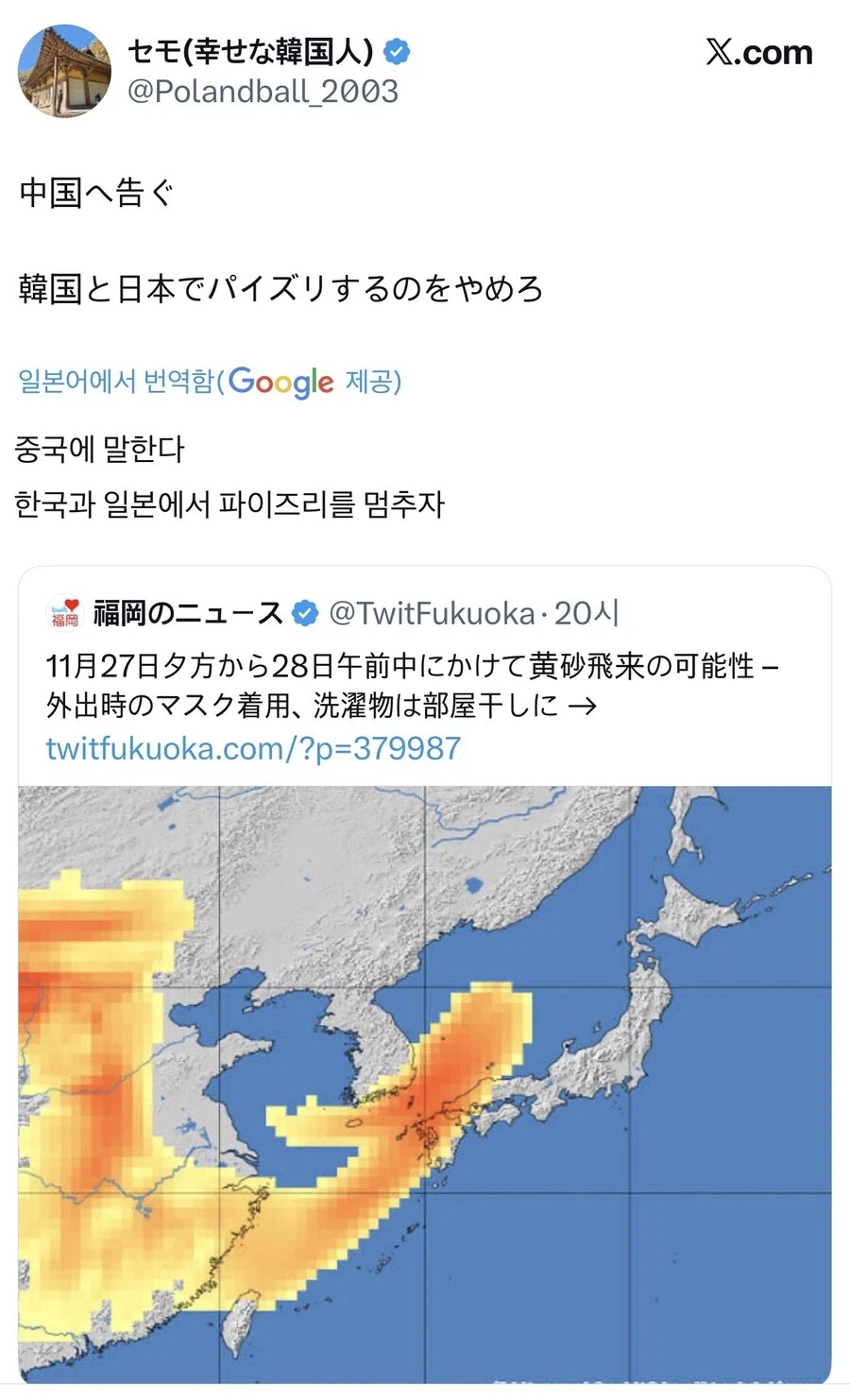Screen dimensions: 850x1400
Task: Open the twitfukuoka.com article link
Action: pos(253,748)
